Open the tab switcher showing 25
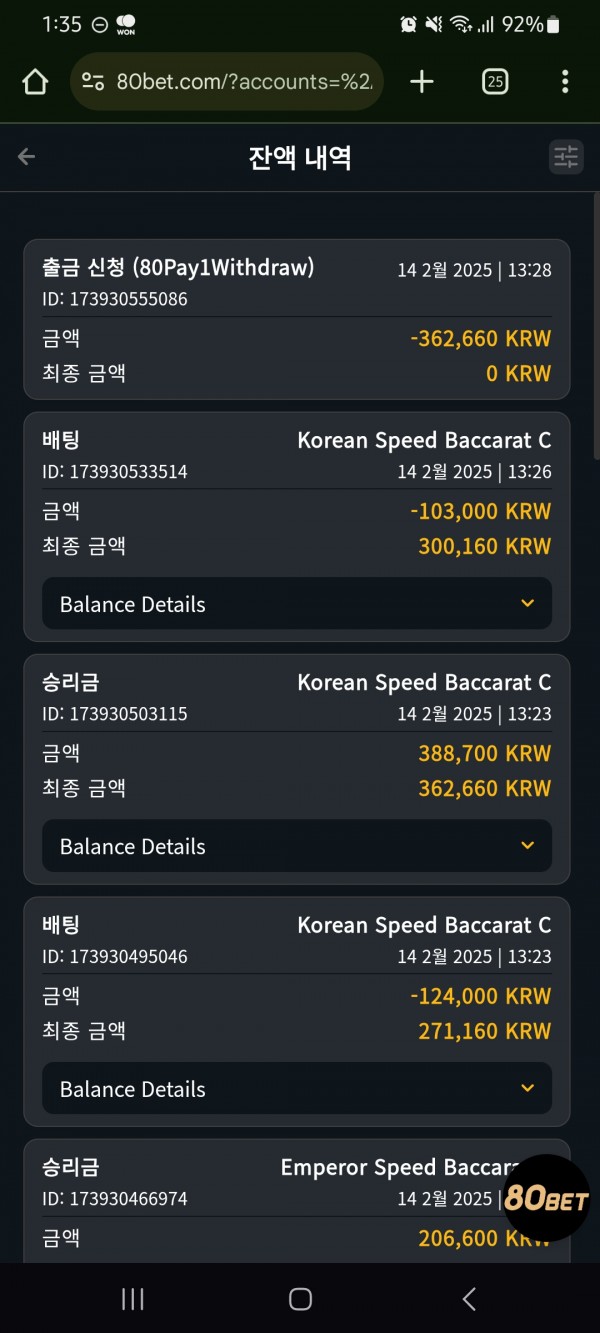Image resolution: width=600 pixels, height=1333 pixels. [494, 82]
